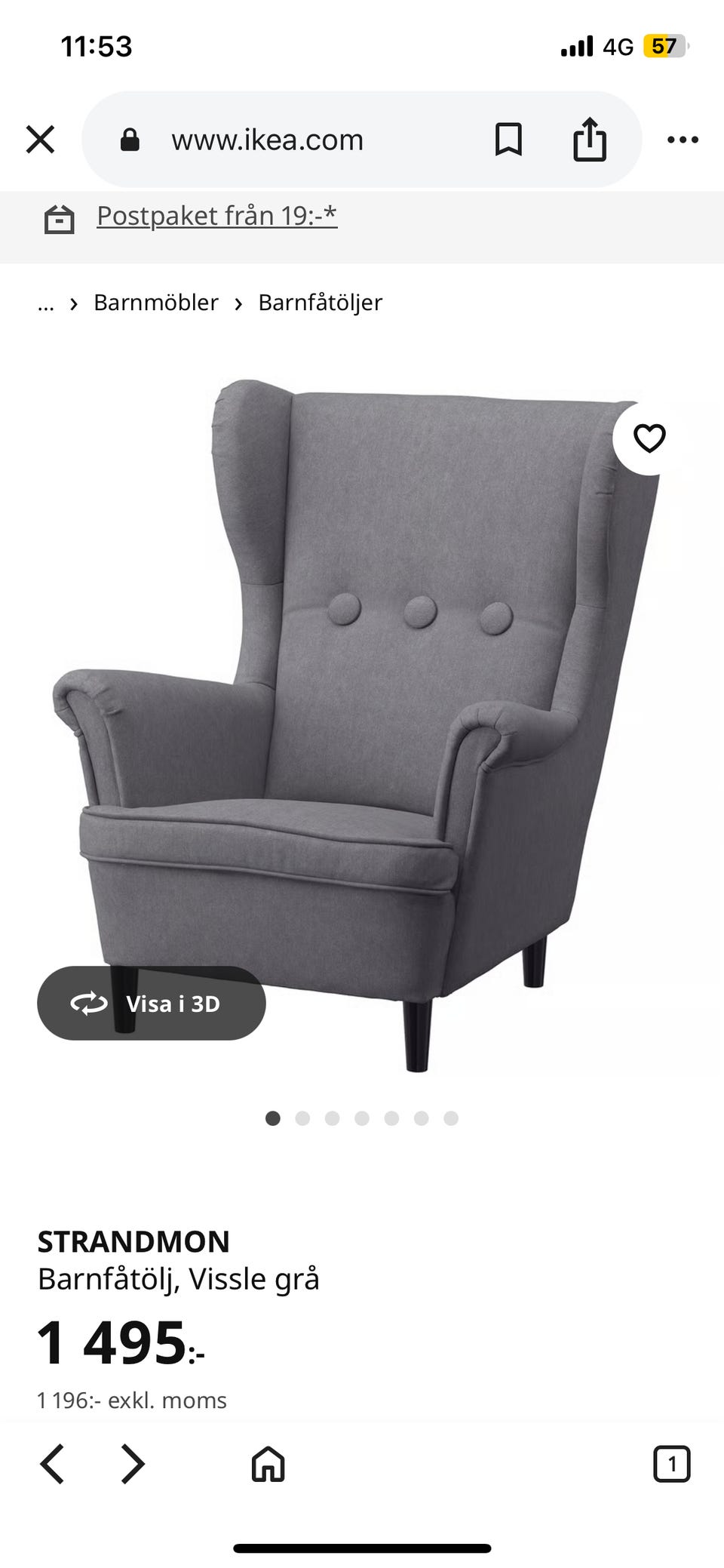The width and height of the screenshot is (724, 1568).
Task: View the armchair with Visa i 3D
Action: pos(152,1003)
